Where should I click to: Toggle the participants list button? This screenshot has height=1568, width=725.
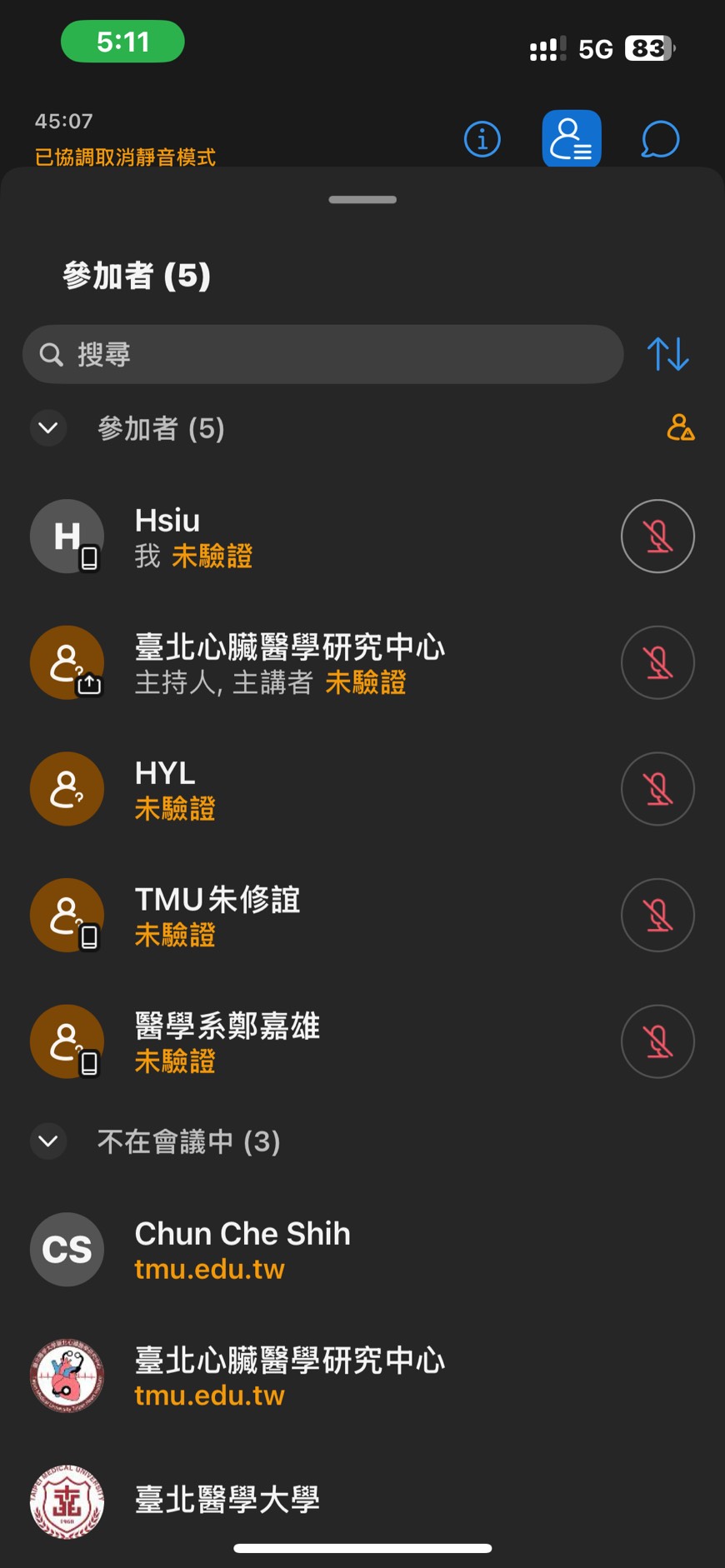pos(572,138)
